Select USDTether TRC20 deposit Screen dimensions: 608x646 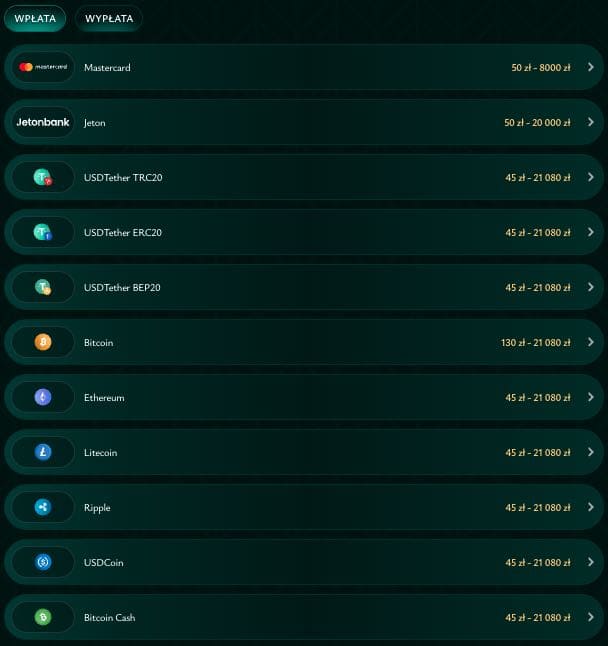pyautogui.click(x=304, y=177)
